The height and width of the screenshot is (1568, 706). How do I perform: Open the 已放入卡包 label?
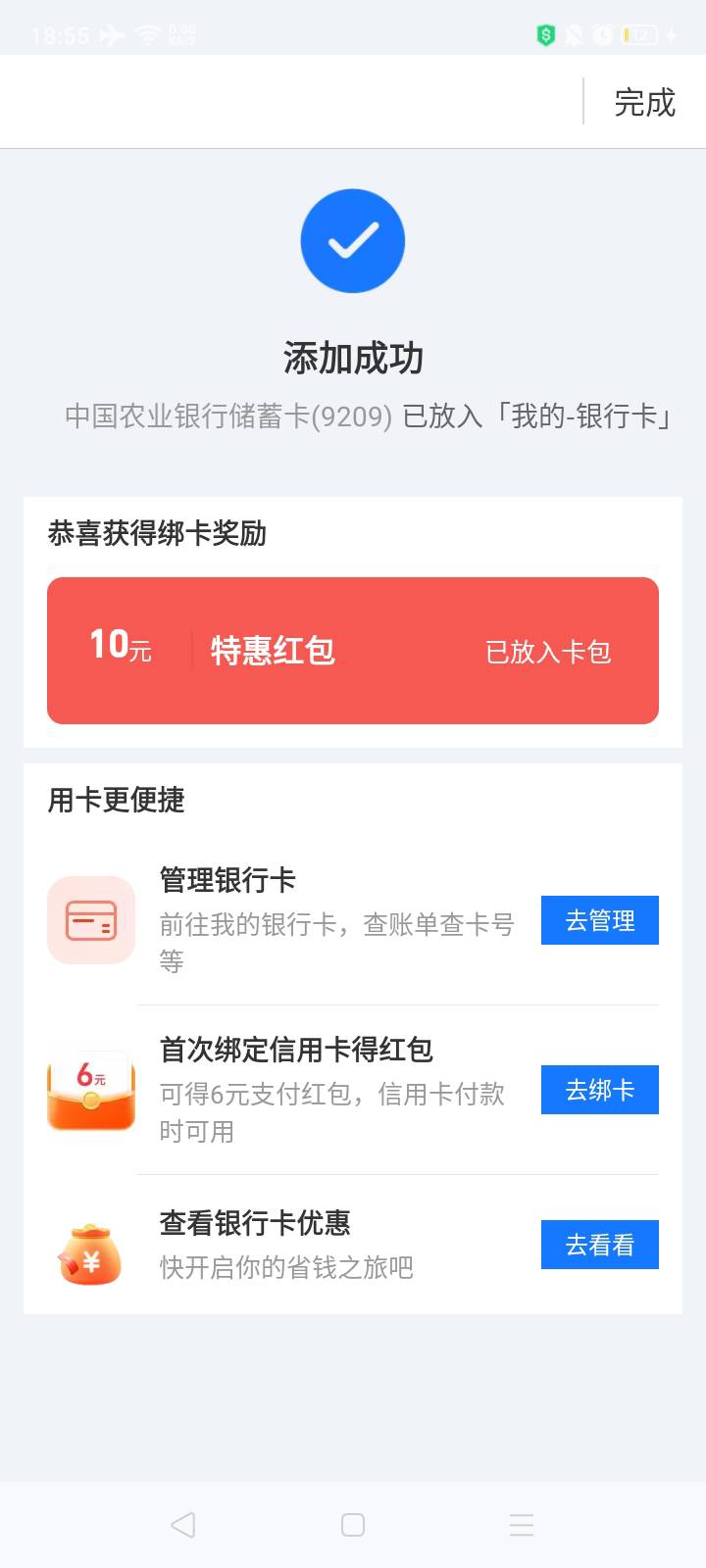click(548, 652)
